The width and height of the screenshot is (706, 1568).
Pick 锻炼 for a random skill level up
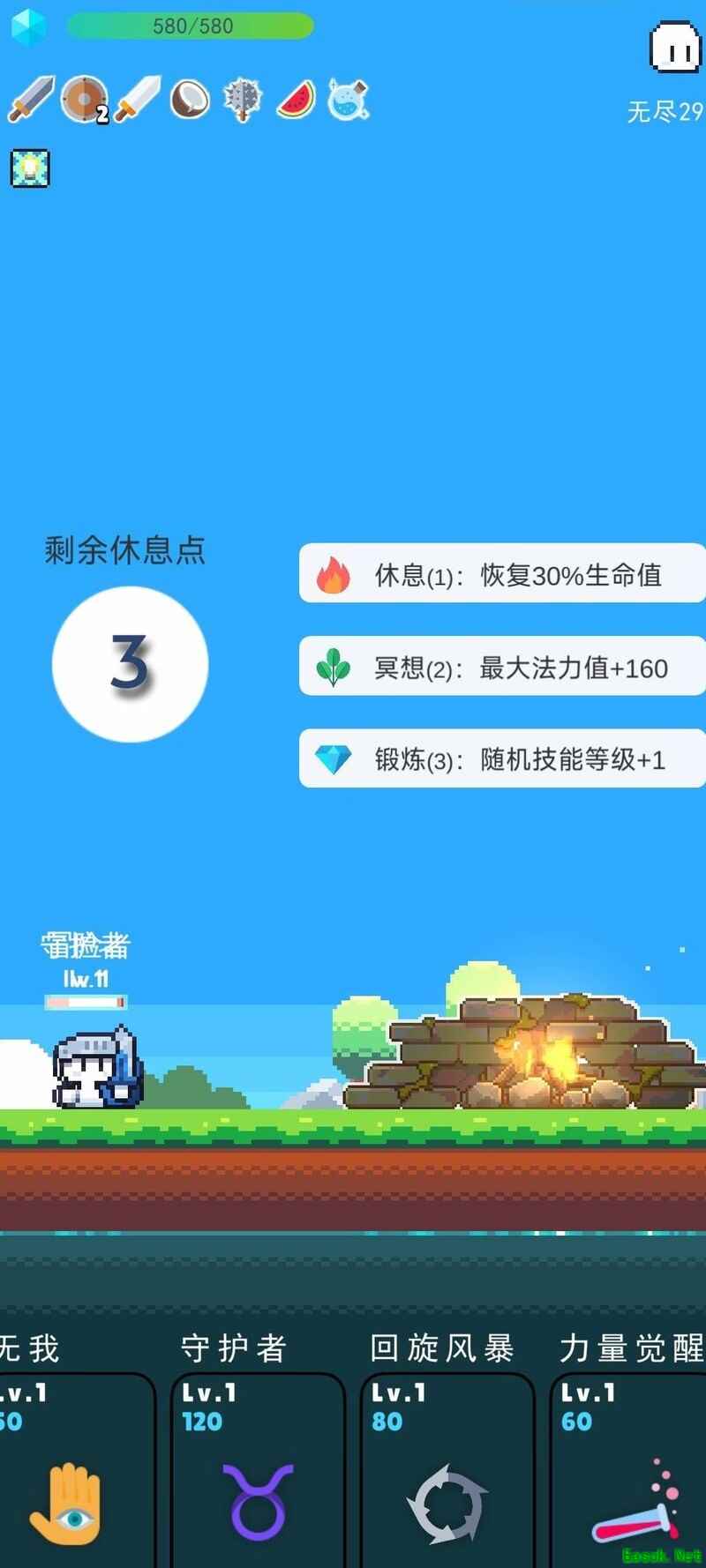[x=501, y=758]
